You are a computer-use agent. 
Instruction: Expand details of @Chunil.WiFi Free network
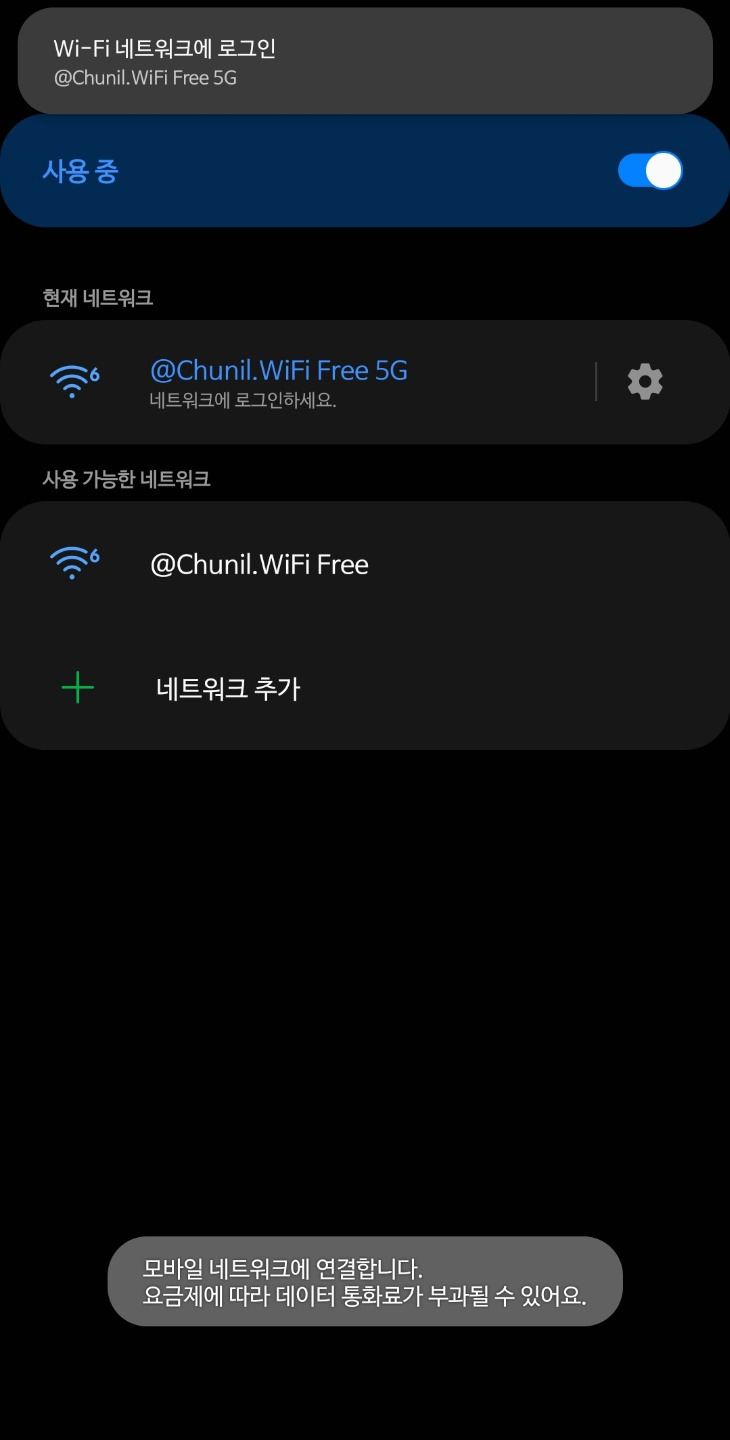[261, 563]
